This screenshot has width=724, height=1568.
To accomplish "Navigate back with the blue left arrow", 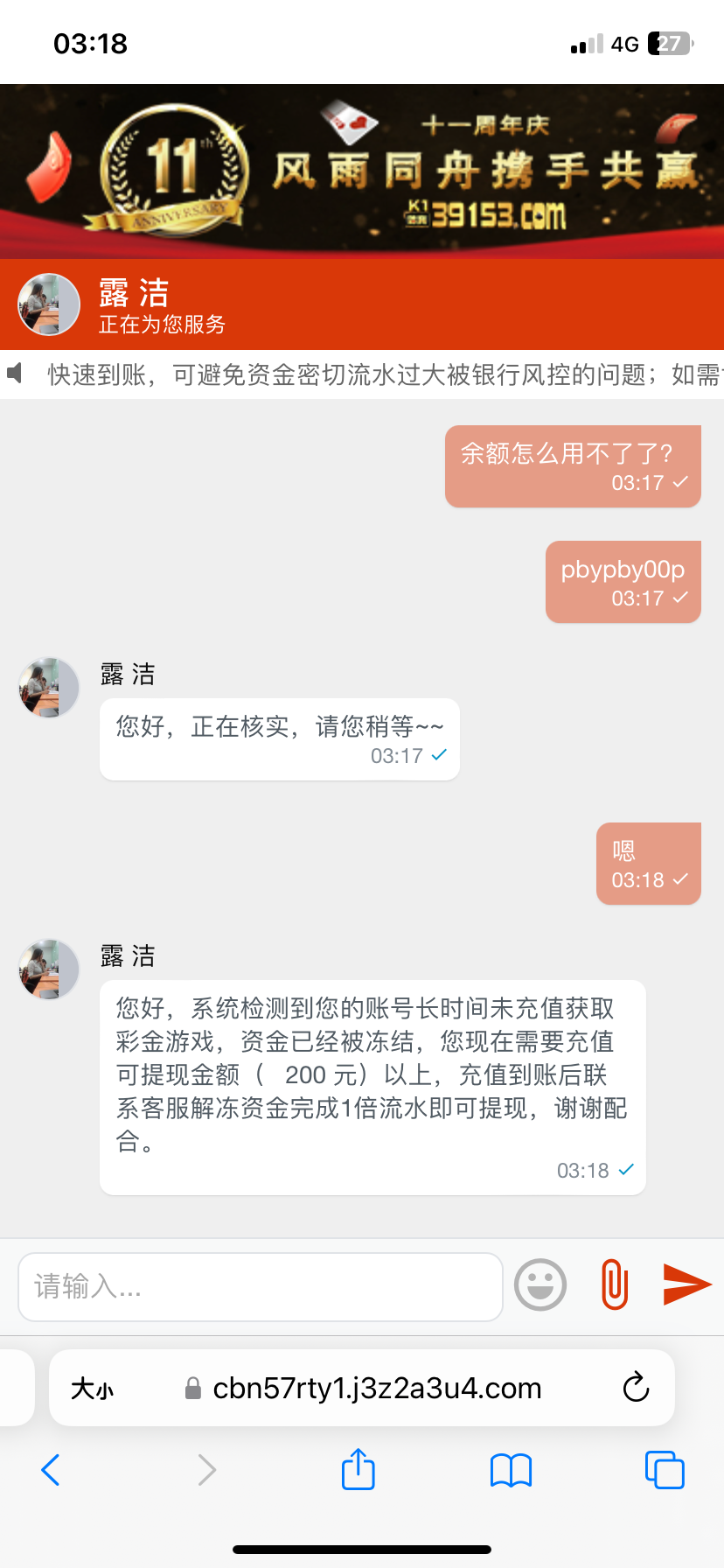I will pyautogui.click(x=50, y=1470).
